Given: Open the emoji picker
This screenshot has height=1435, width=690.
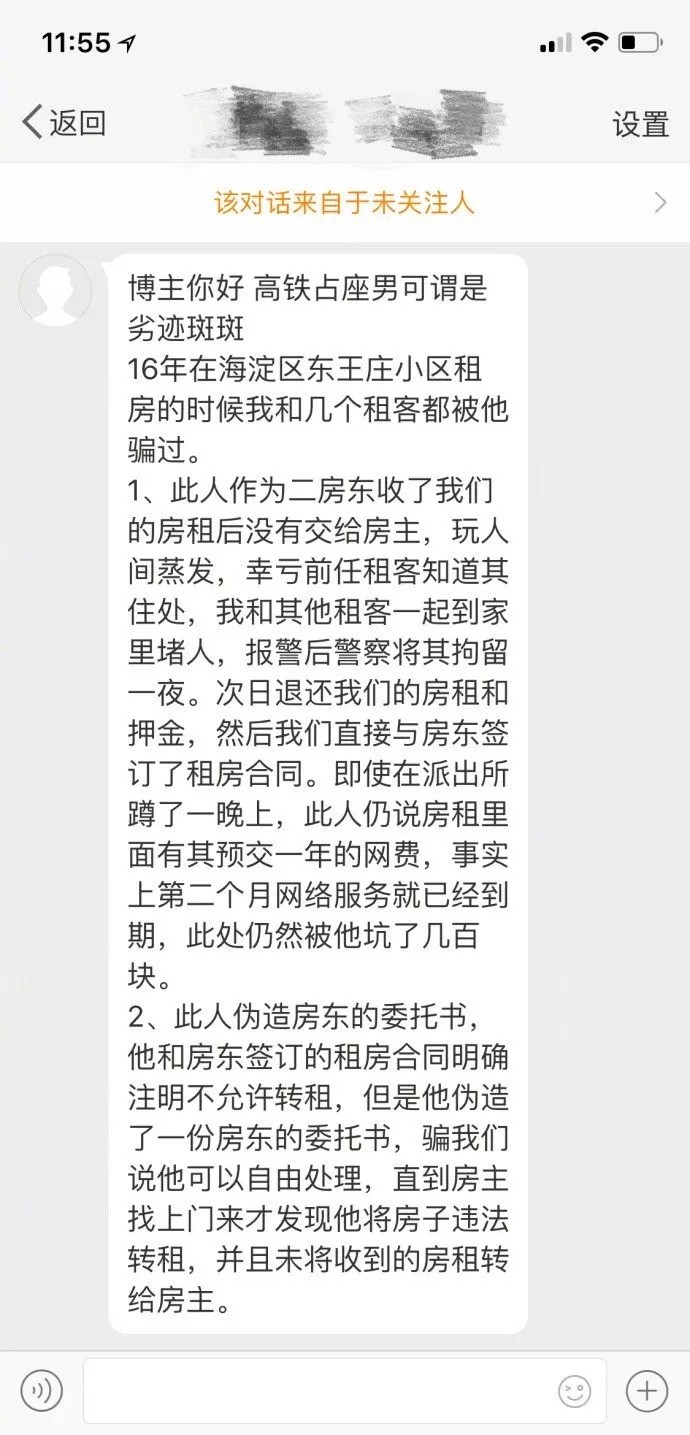Looking at the screenshot, I should click(575, 1390).
